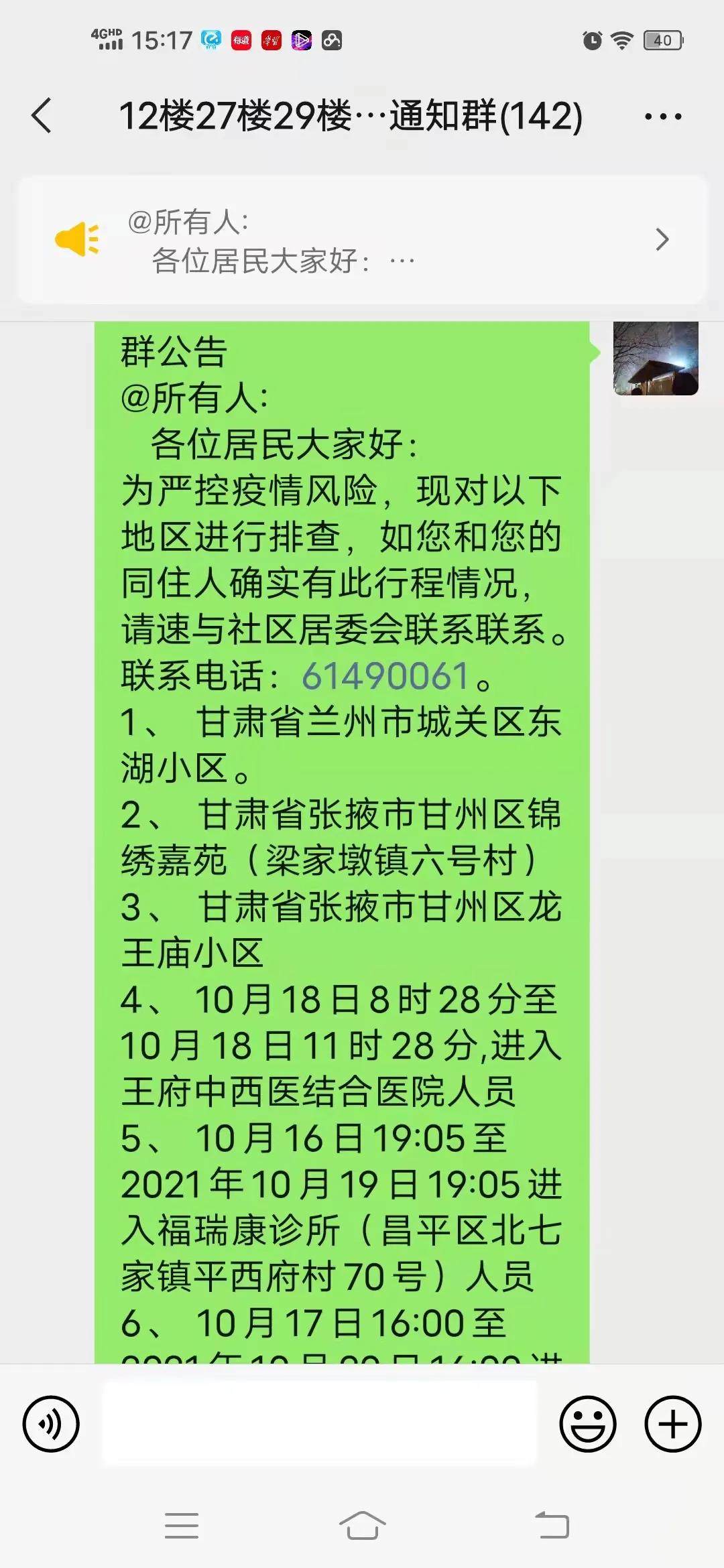
Task: Open the emoji sticker panel
Action: (x=588, y=1424)
